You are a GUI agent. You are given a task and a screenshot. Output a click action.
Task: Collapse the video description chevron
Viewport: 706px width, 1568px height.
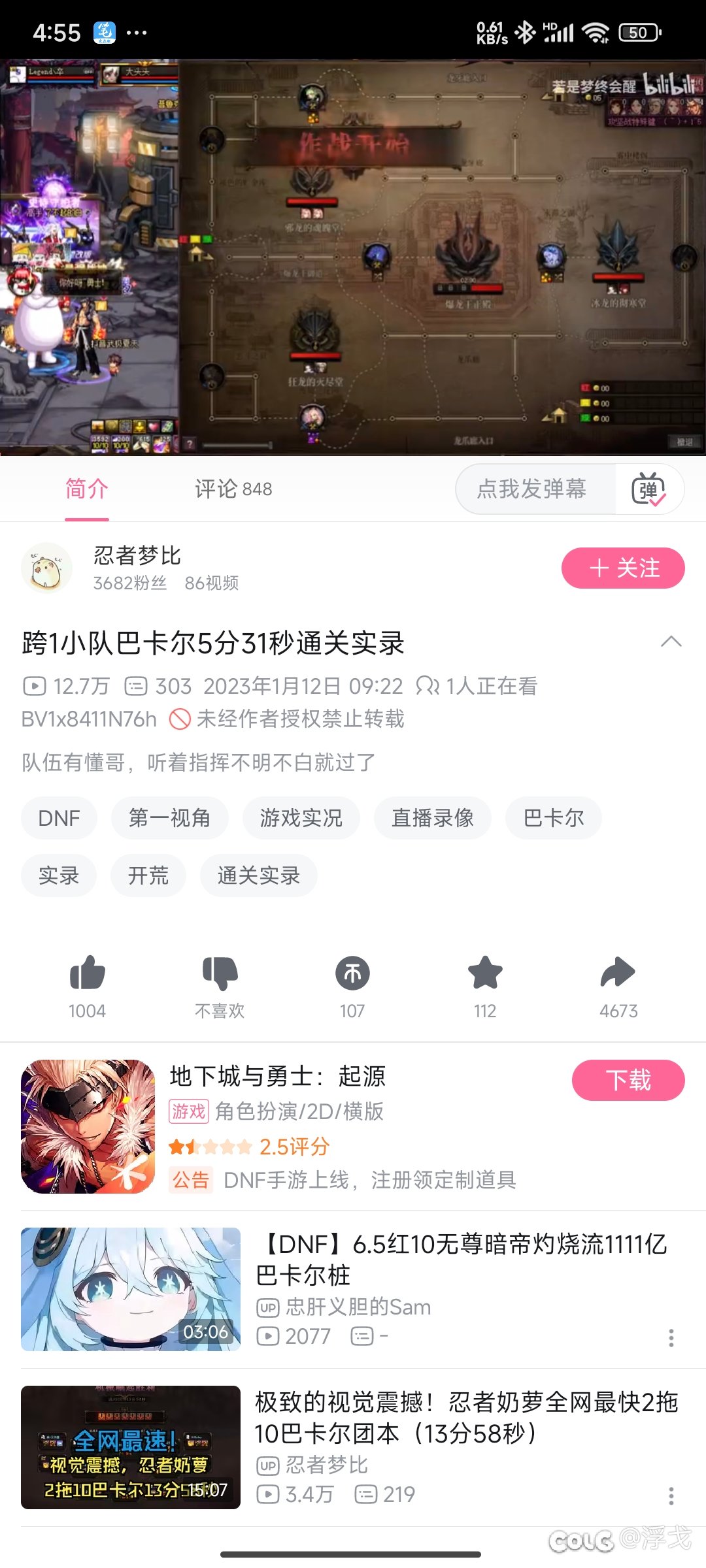[x=671, y=642]
